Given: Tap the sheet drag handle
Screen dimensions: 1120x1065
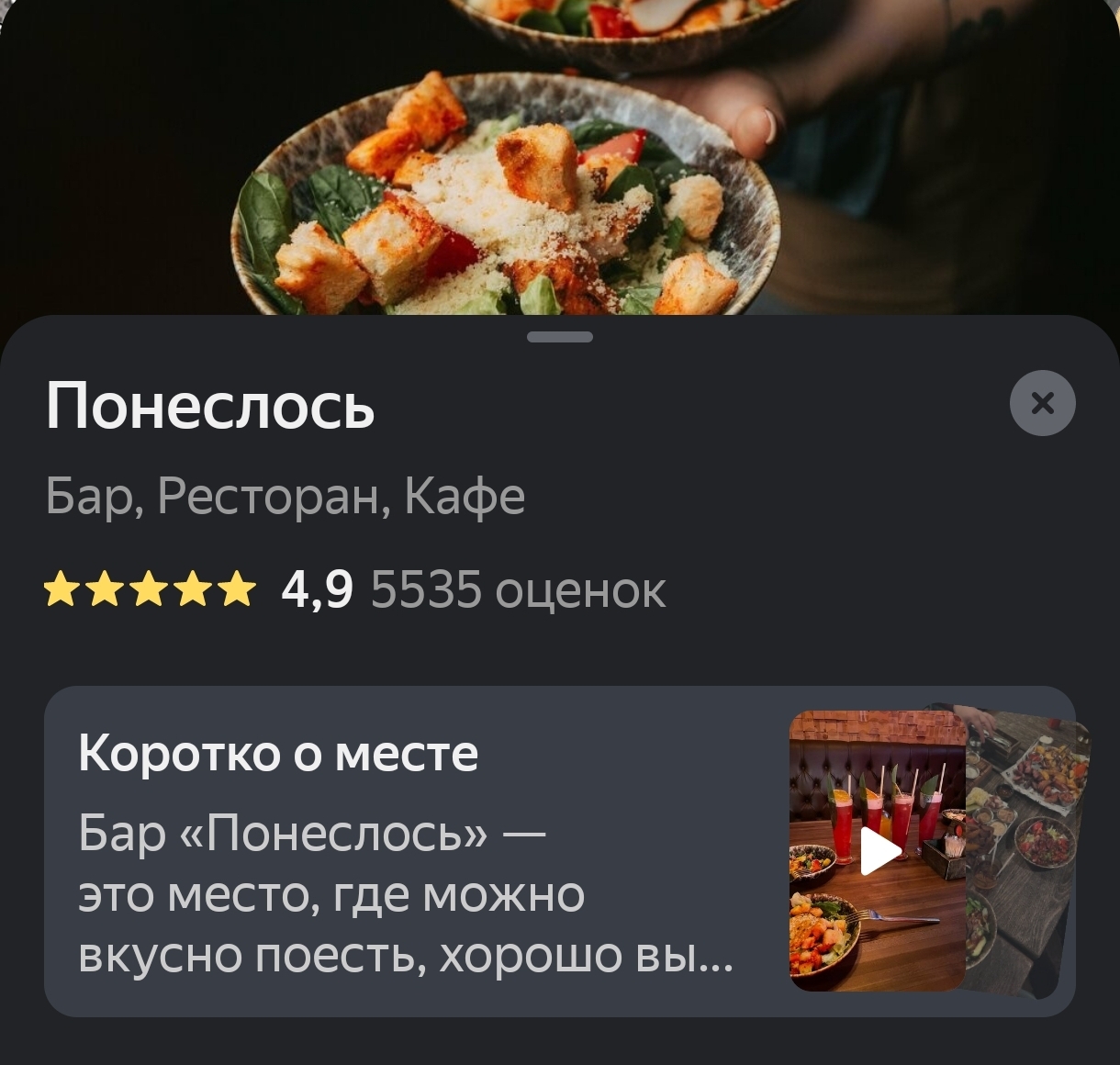Looking at the screenshot, I should [x=560, y=337].
